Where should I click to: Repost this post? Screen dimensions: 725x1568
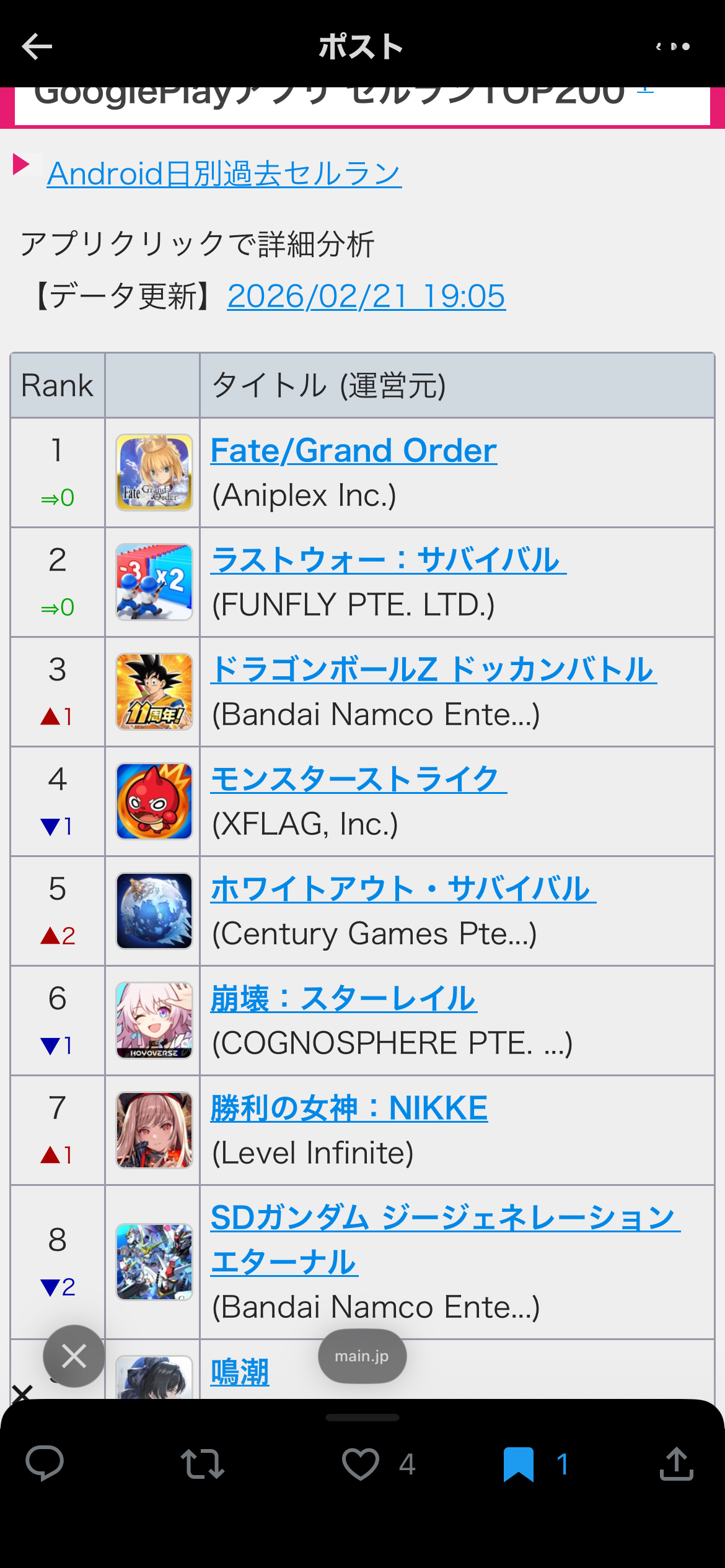click(x=202, y=1464)
